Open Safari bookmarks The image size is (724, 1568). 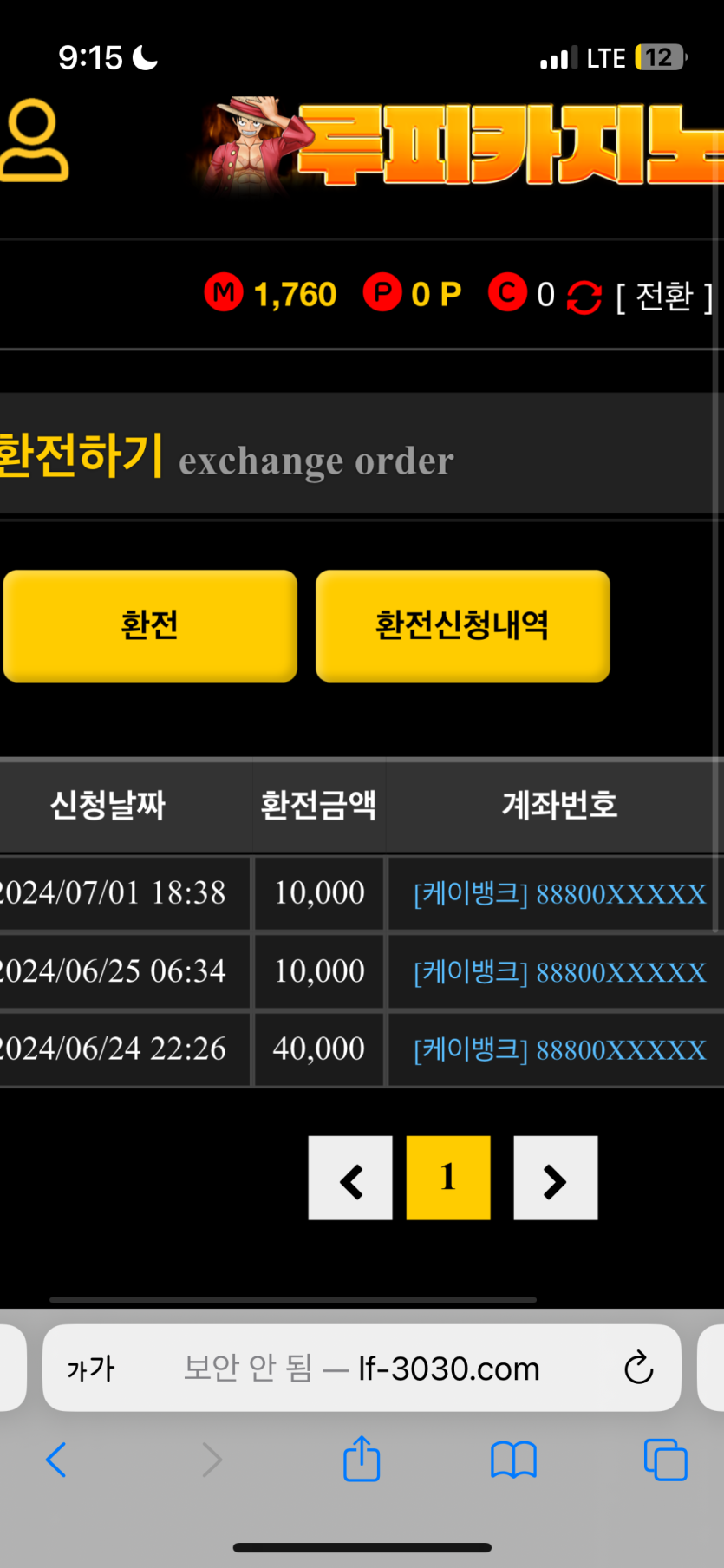pyautogui.click(x=513, y=1460)
